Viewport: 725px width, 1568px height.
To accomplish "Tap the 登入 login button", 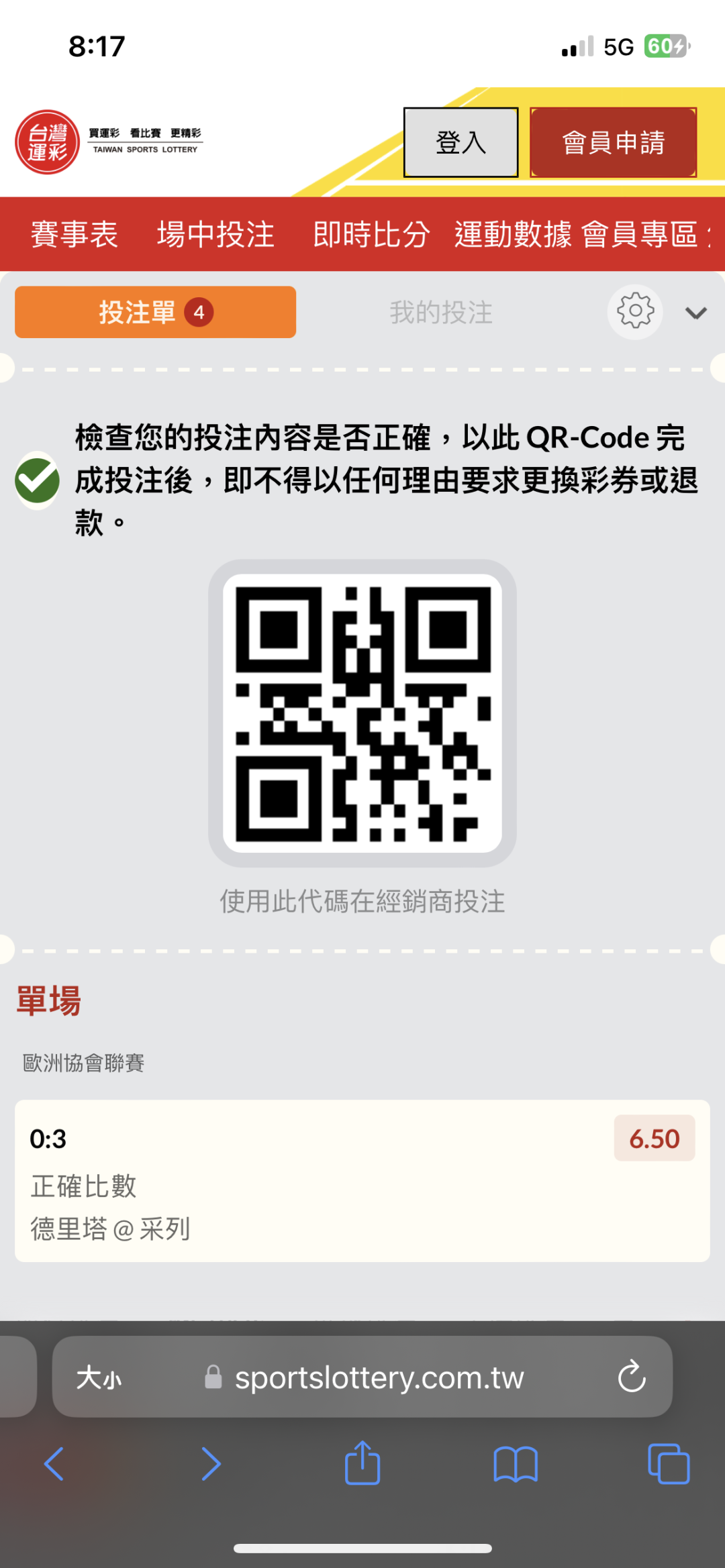I will (461, 142).
